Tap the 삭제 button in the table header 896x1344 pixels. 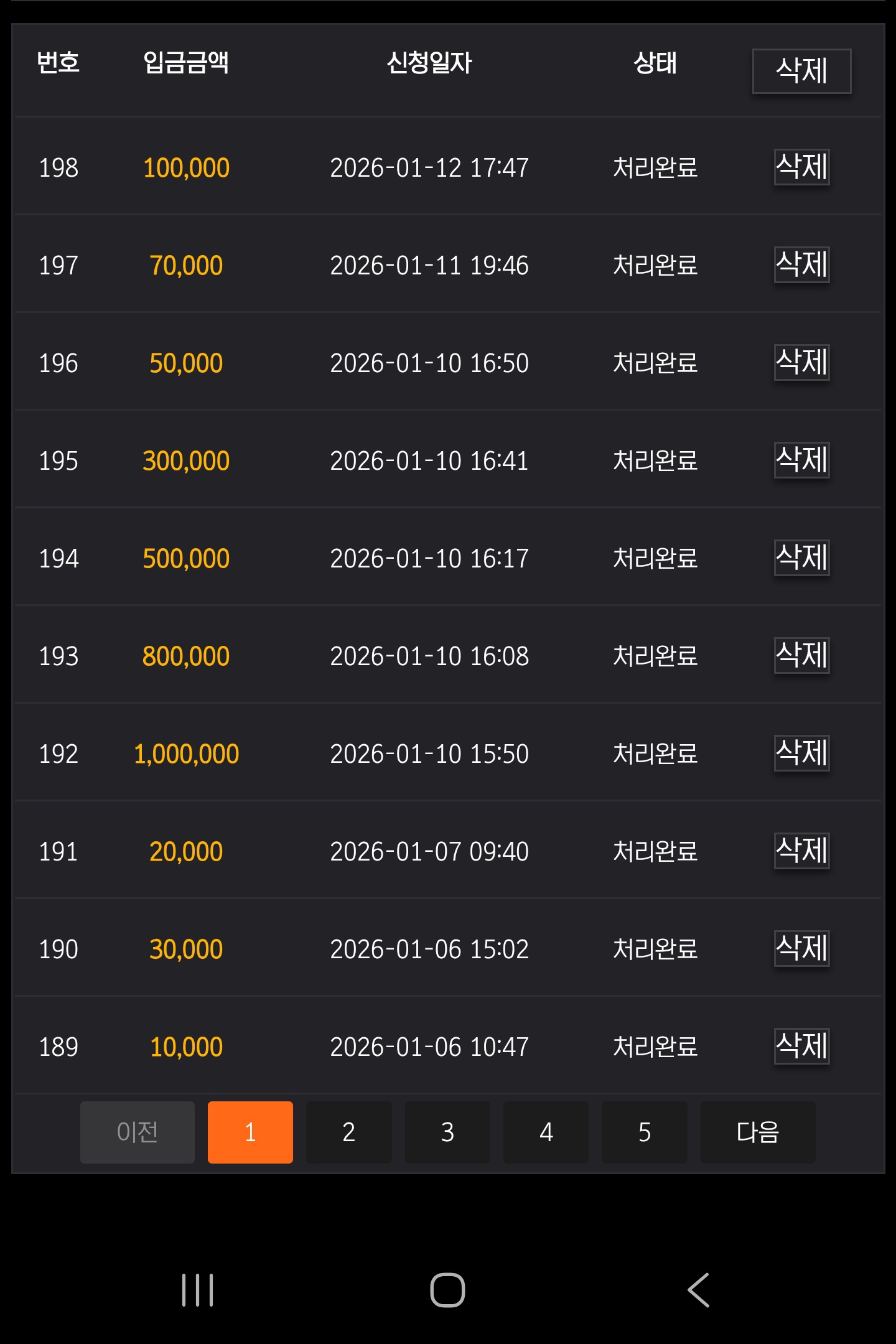(x=801, y=71)
